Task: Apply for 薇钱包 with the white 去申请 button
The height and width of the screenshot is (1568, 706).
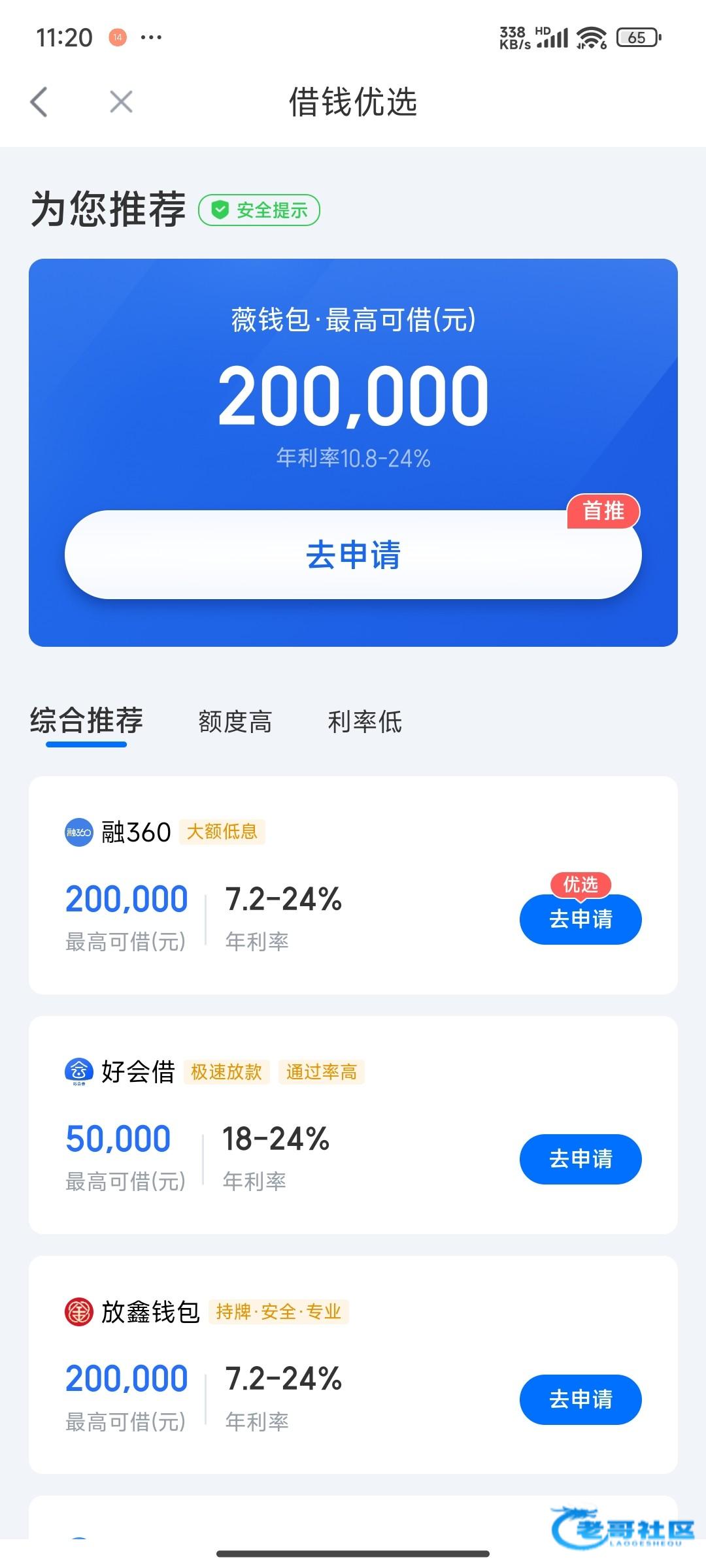Action: pos(353,555)
